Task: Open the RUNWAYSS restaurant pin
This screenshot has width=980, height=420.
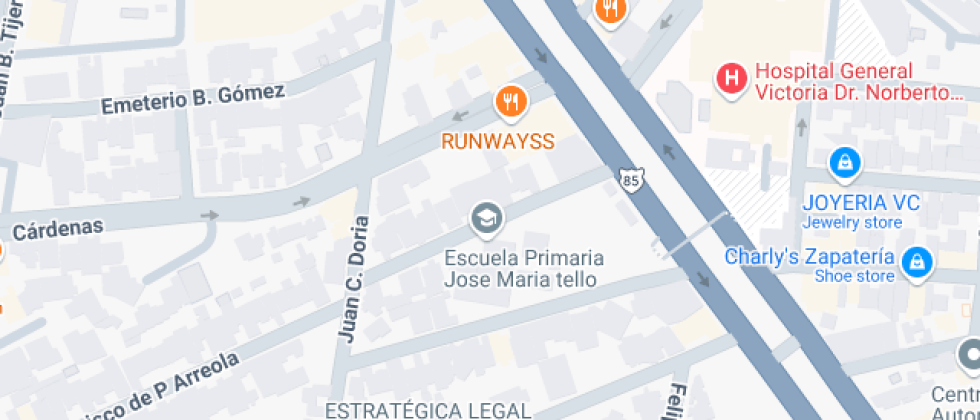Action: 511,100
